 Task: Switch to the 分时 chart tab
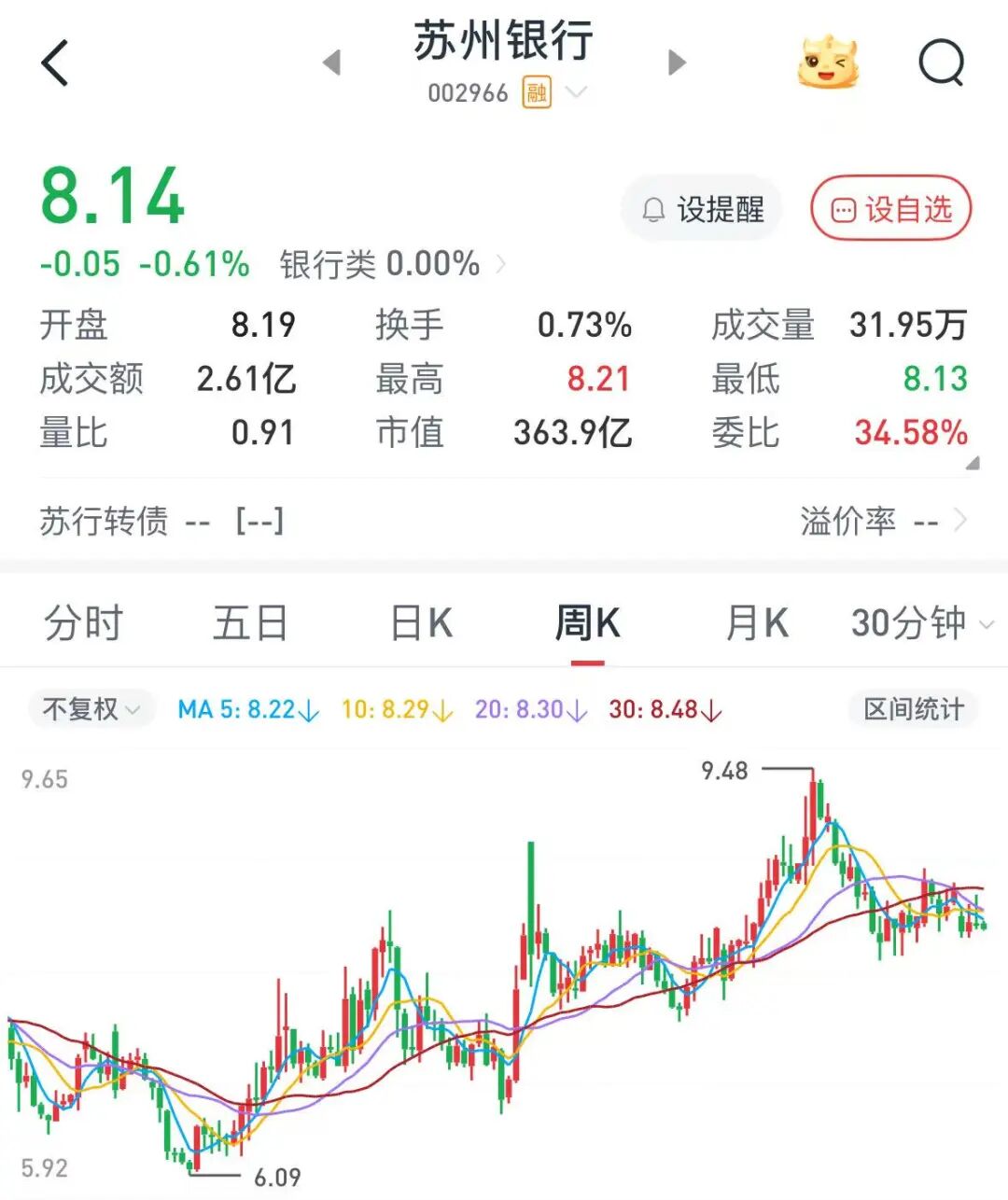coord(83,623)
